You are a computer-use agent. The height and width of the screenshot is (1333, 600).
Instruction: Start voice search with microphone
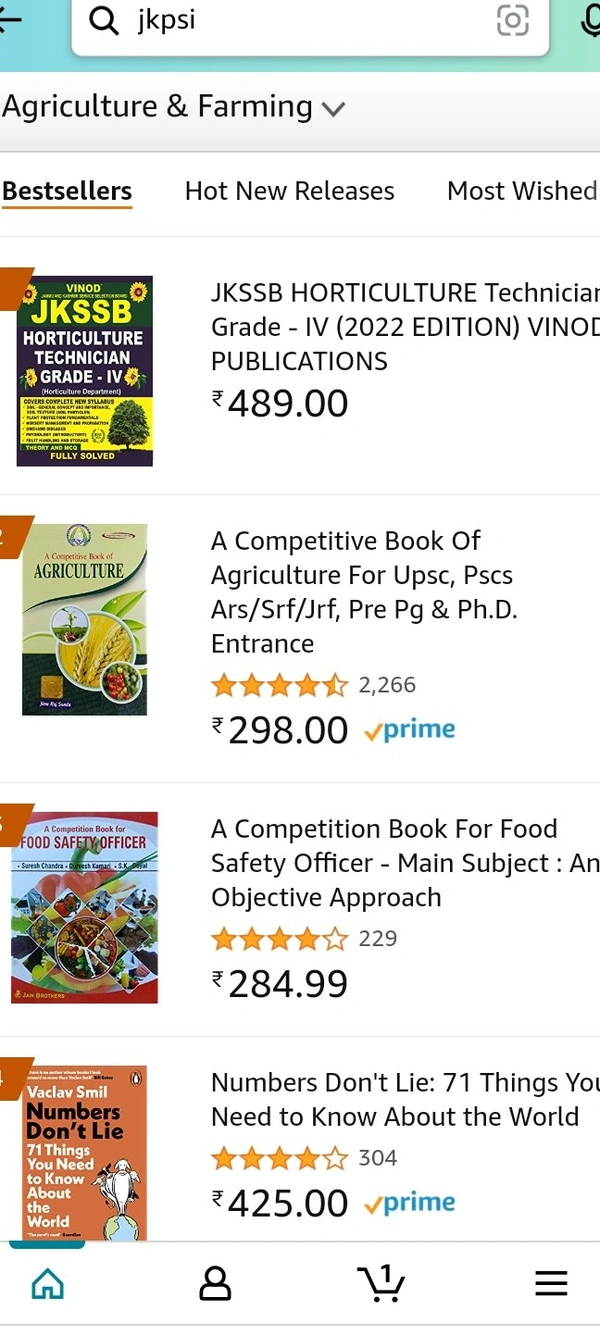click(x=590, y=20)
